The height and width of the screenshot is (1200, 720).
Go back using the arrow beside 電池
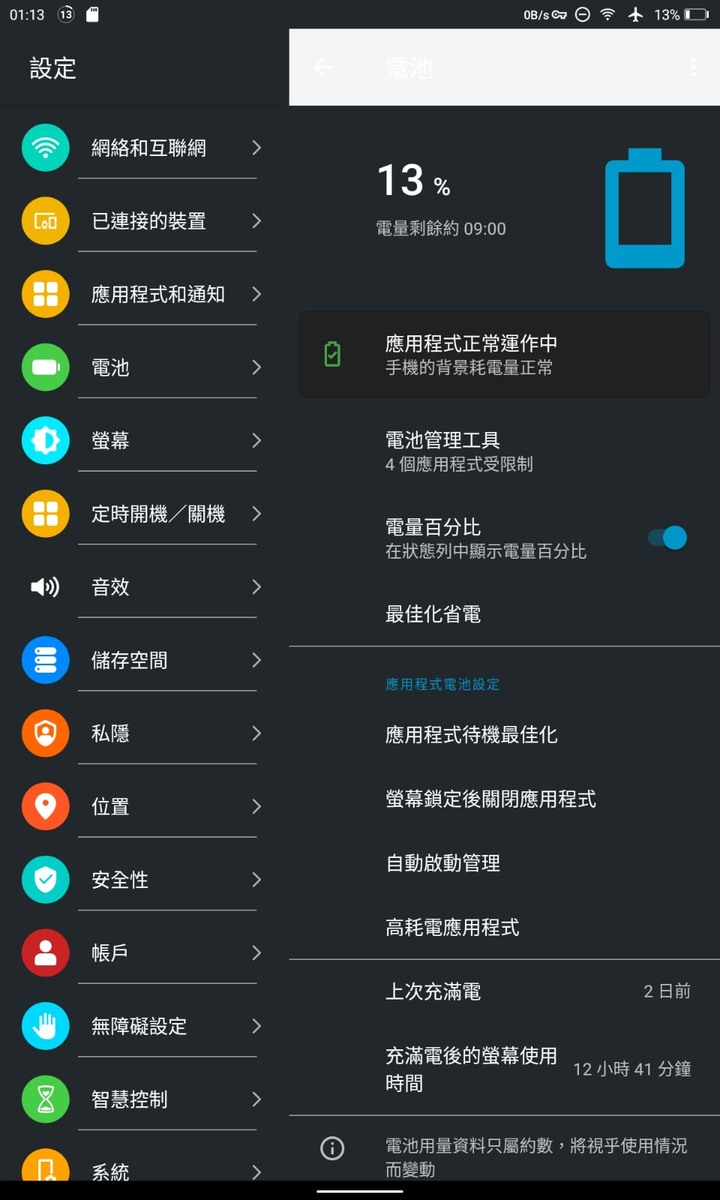(x=323, y=67)
